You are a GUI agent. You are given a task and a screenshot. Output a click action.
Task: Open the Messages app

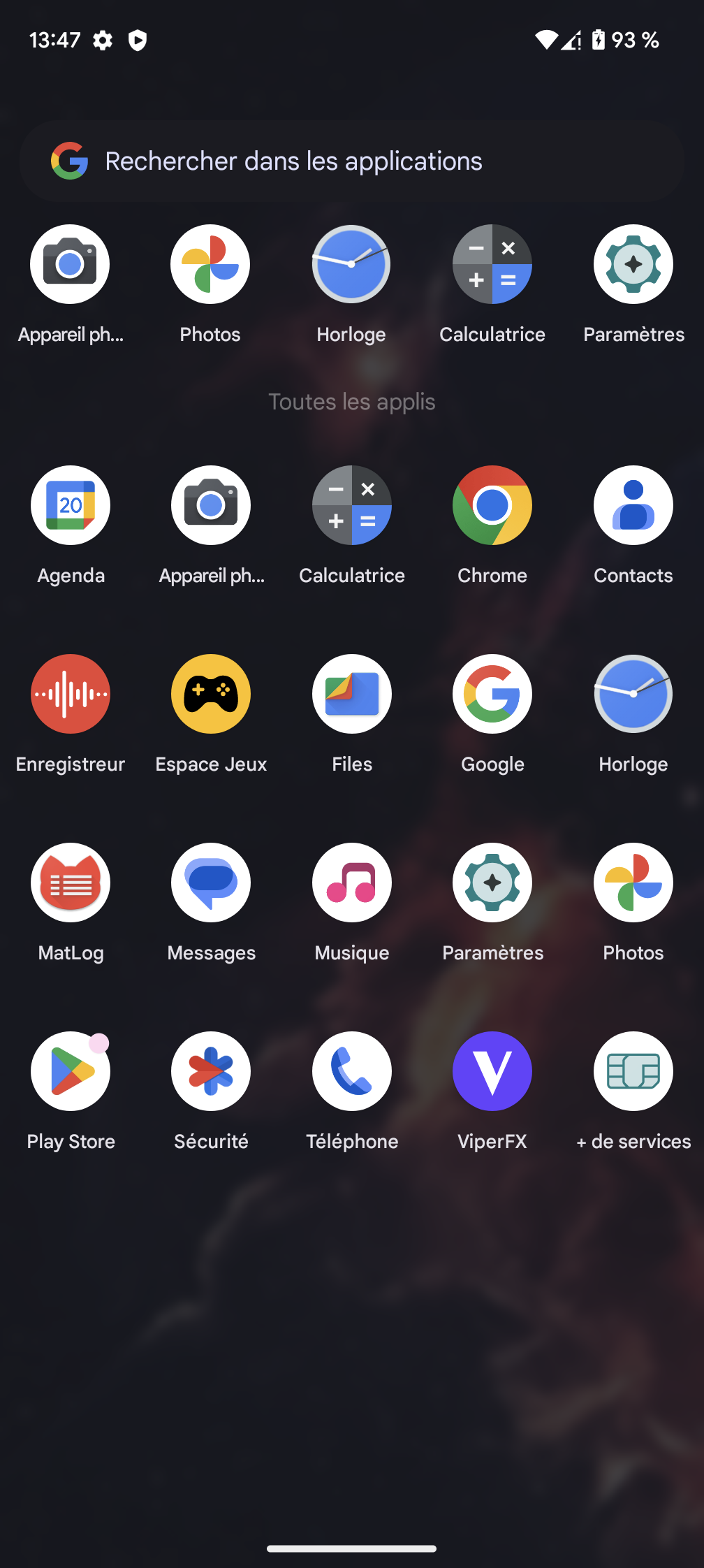211,883
